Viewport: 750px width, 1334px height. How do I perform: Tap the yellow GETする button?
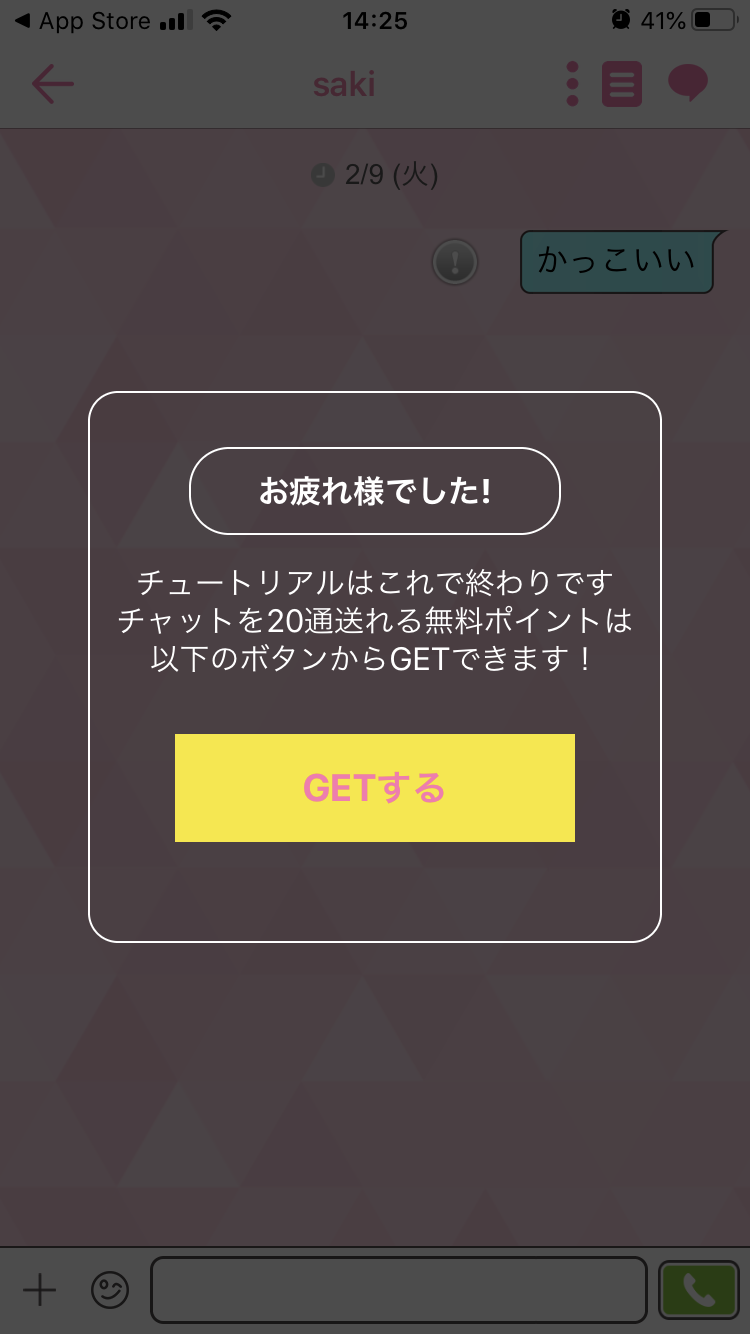tap(375, 788)
